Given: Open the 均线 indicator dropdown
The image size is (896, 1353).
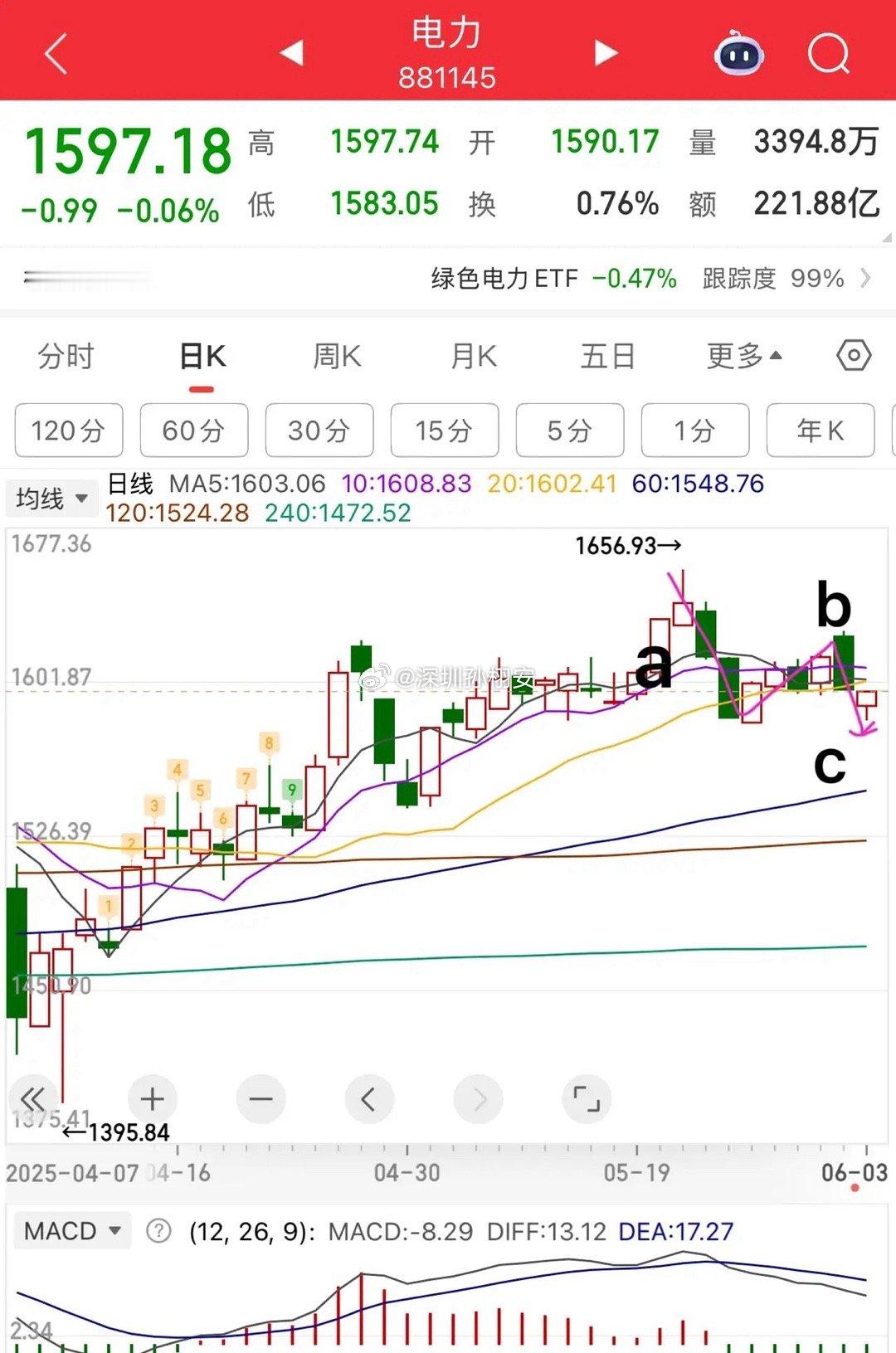Looking at the screenshot, I should point(51,499).
